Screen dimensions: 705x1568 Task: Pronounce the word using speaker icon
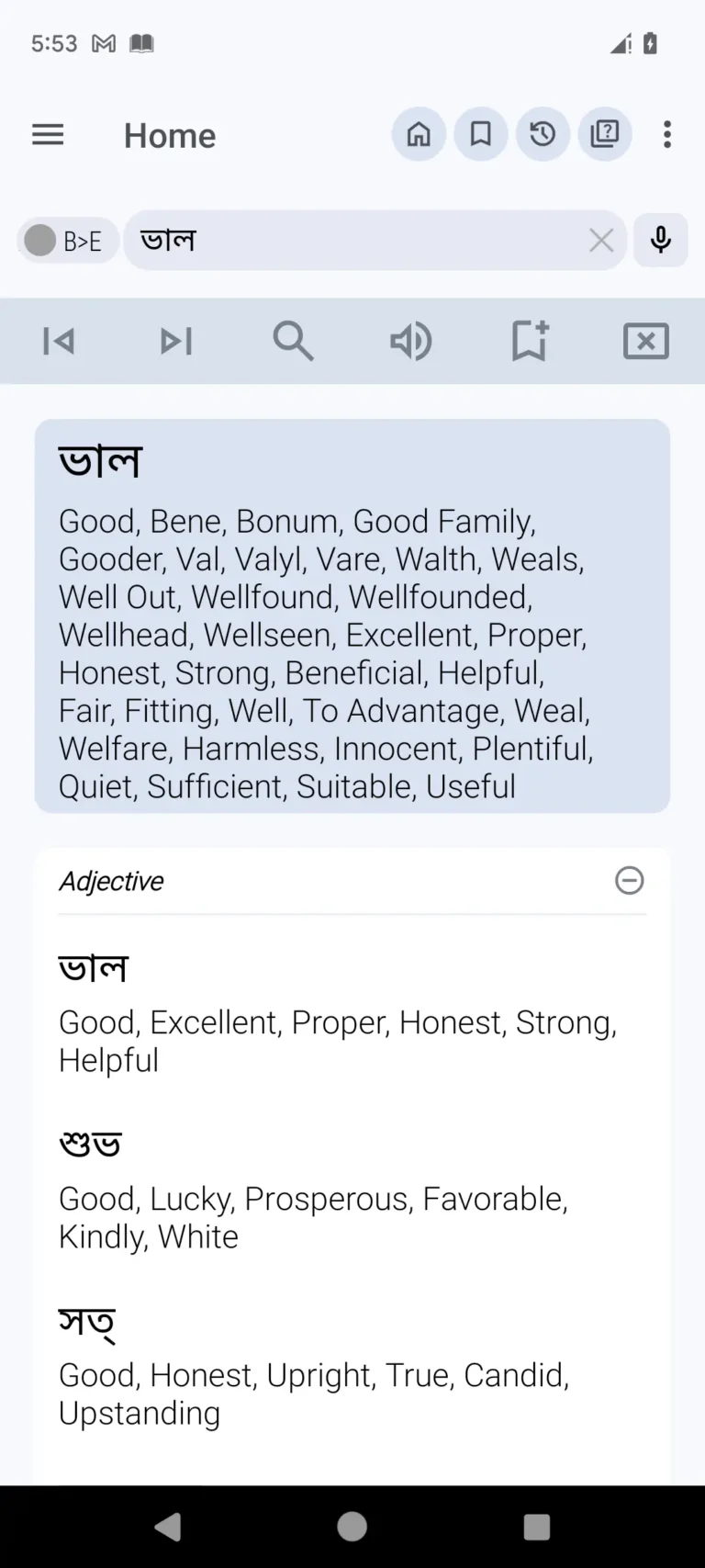[x=410, y=341]
